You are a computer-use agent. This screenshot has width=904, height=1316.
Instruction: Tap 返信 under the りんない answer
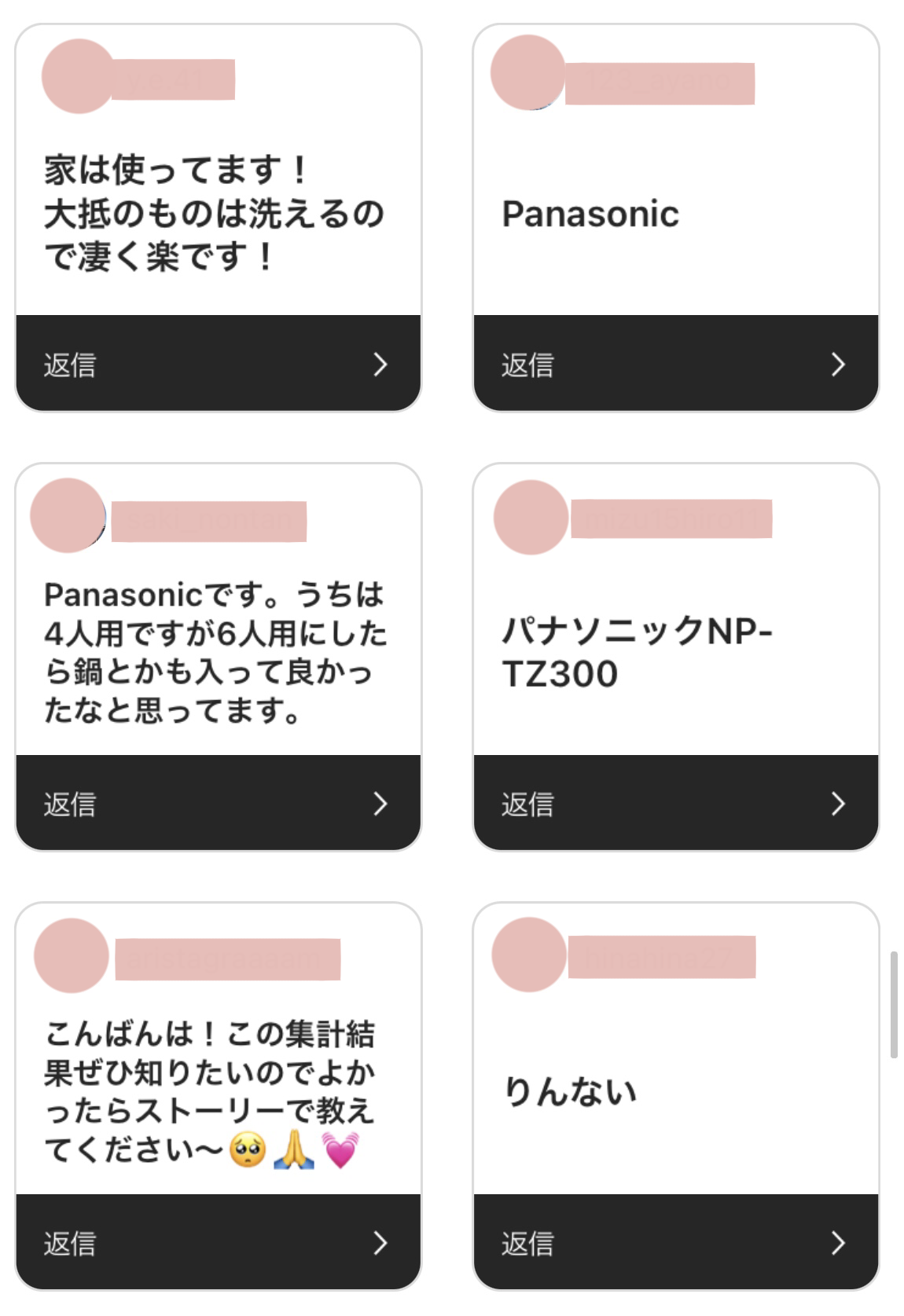pos(675,1242)
